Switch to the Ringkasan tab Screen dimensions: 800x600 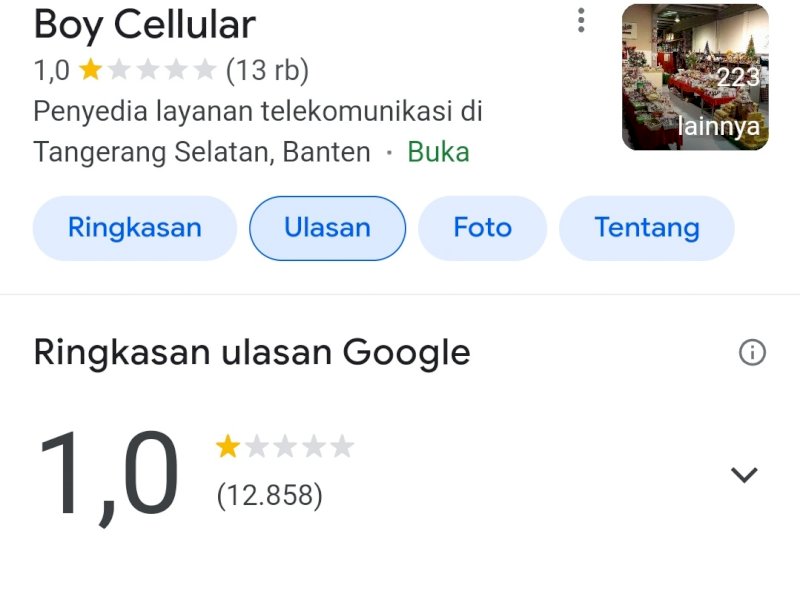(x=135, y=228)
